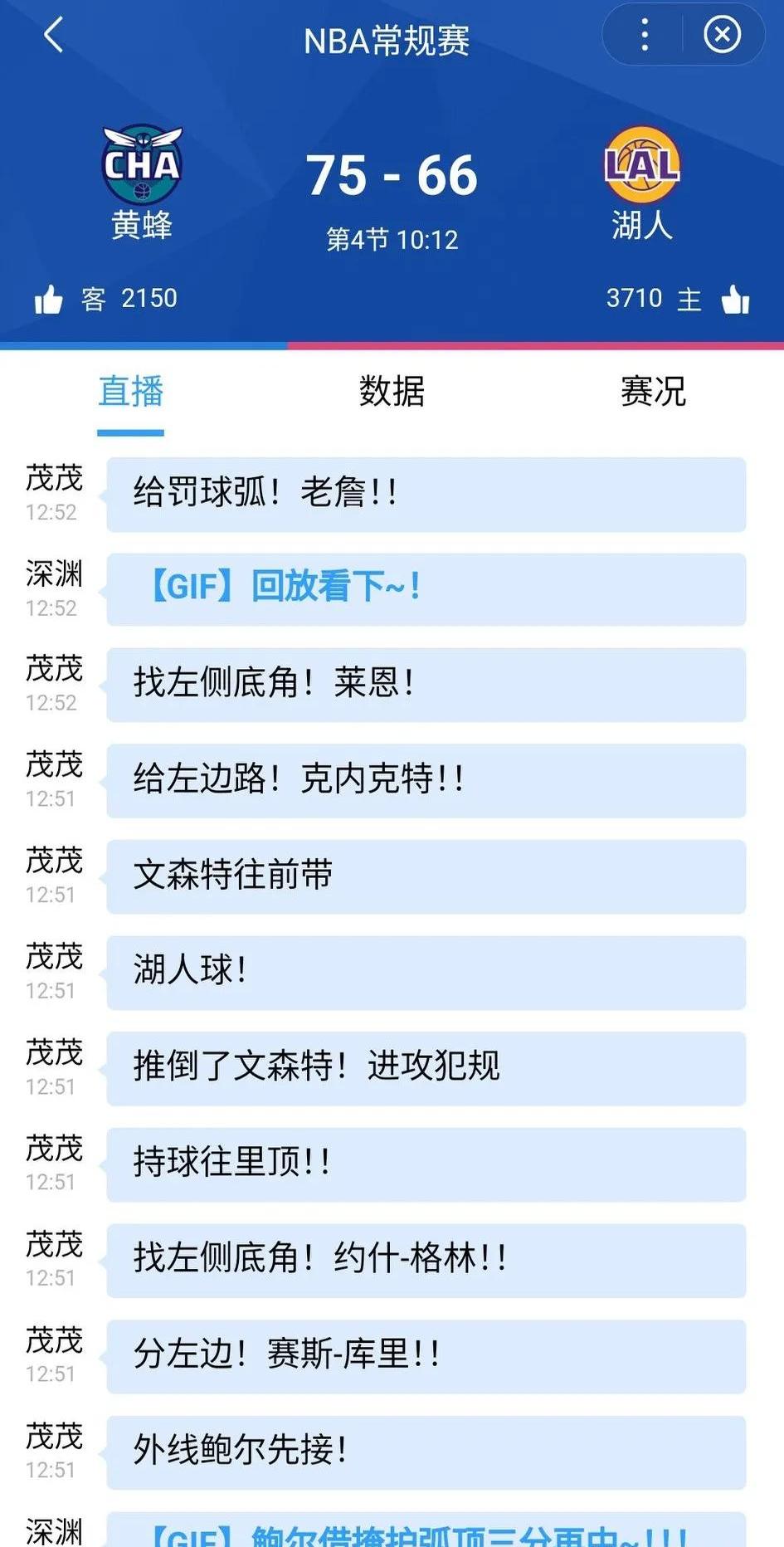The image size is (784, 1547).
Task: Tap the 第4节 10:12 game clock
Action: pyautogui.click(x=390, y=238)
